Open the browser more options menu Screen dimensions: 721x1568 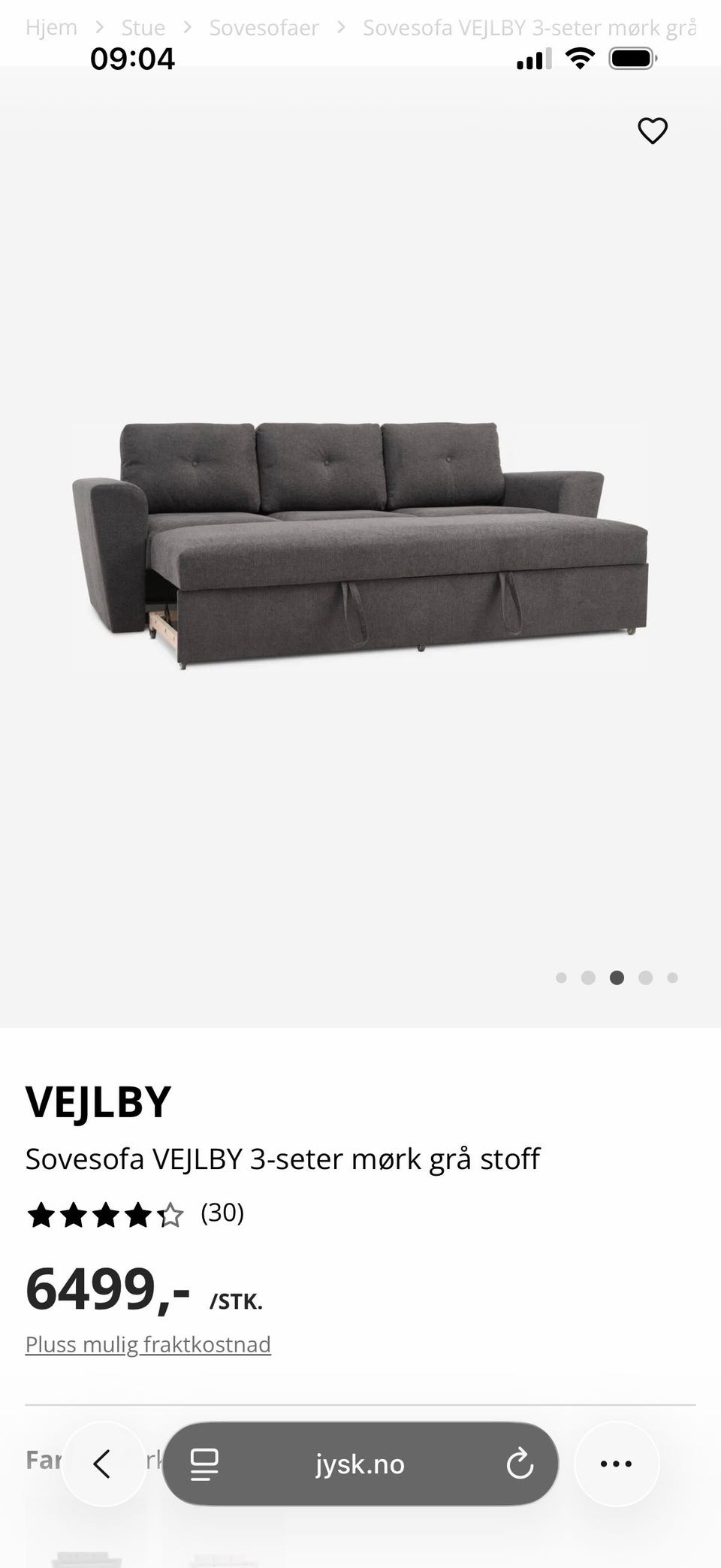(x=617, y=1464)
